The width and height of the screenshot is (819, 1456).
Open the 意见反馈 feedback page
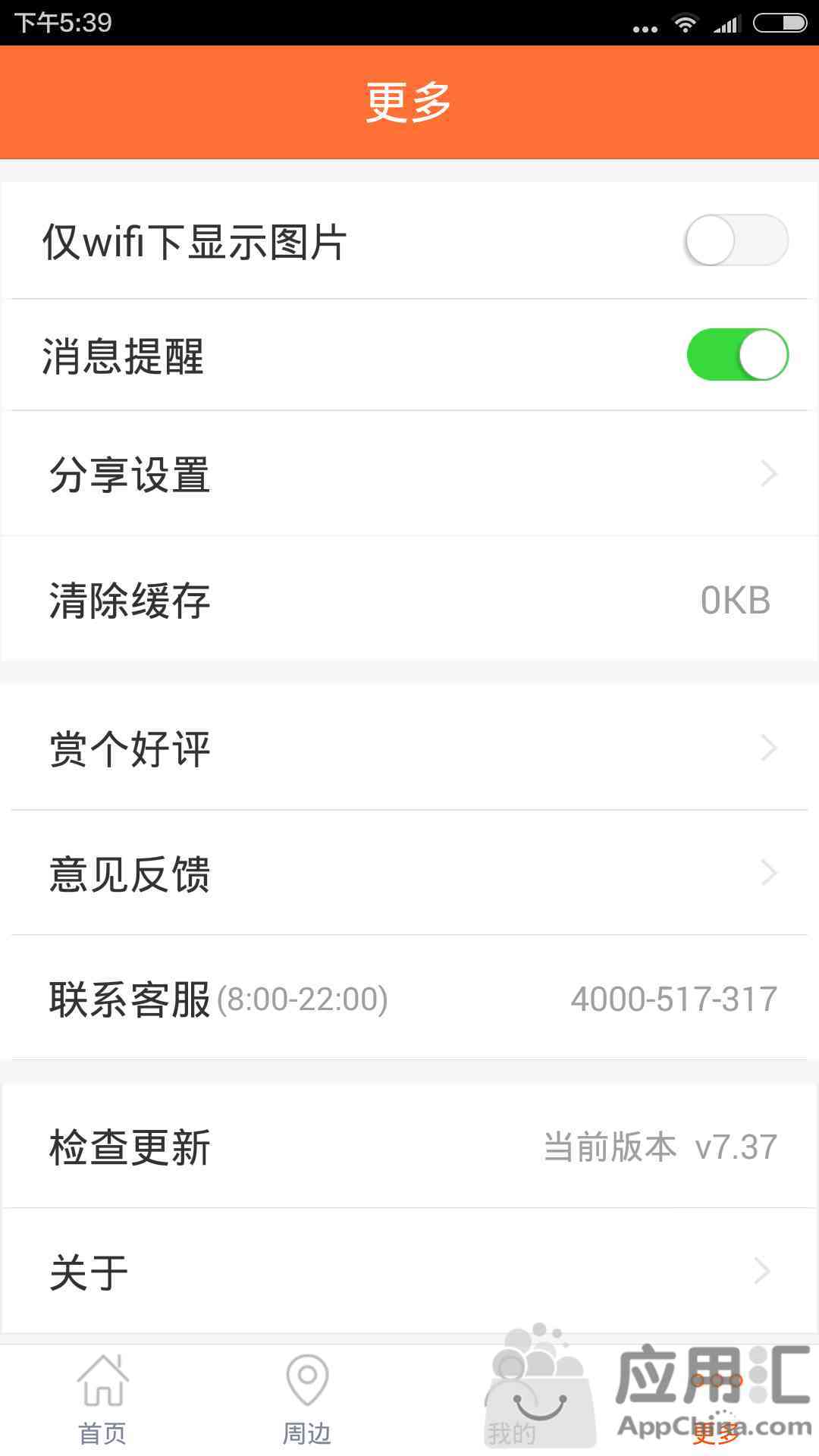point(409,873)
